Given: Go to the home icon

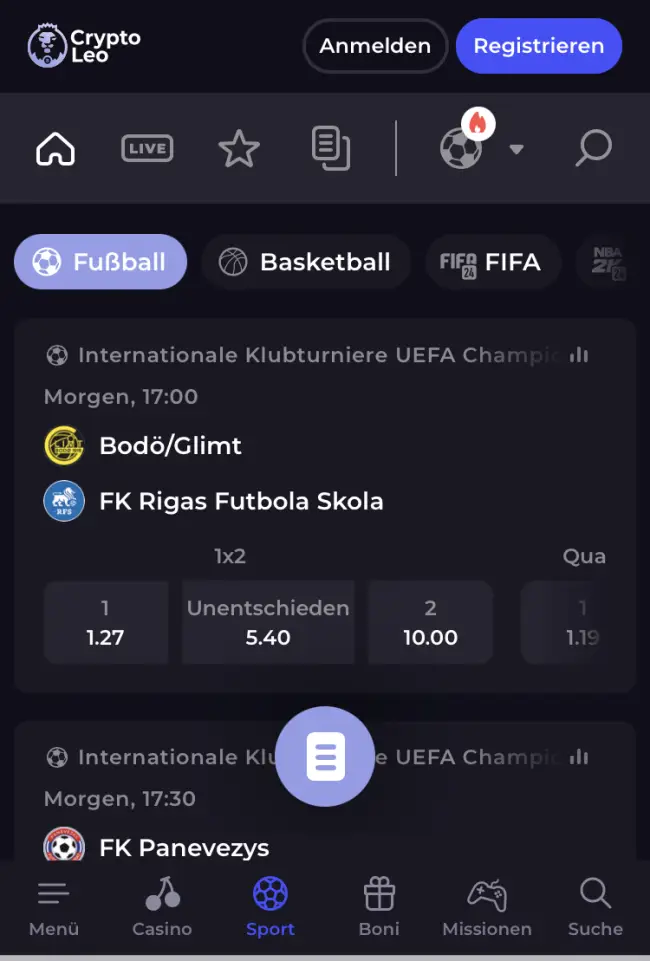Looking at the screenshot, I should pyautogui.click(x=56, y=149).
